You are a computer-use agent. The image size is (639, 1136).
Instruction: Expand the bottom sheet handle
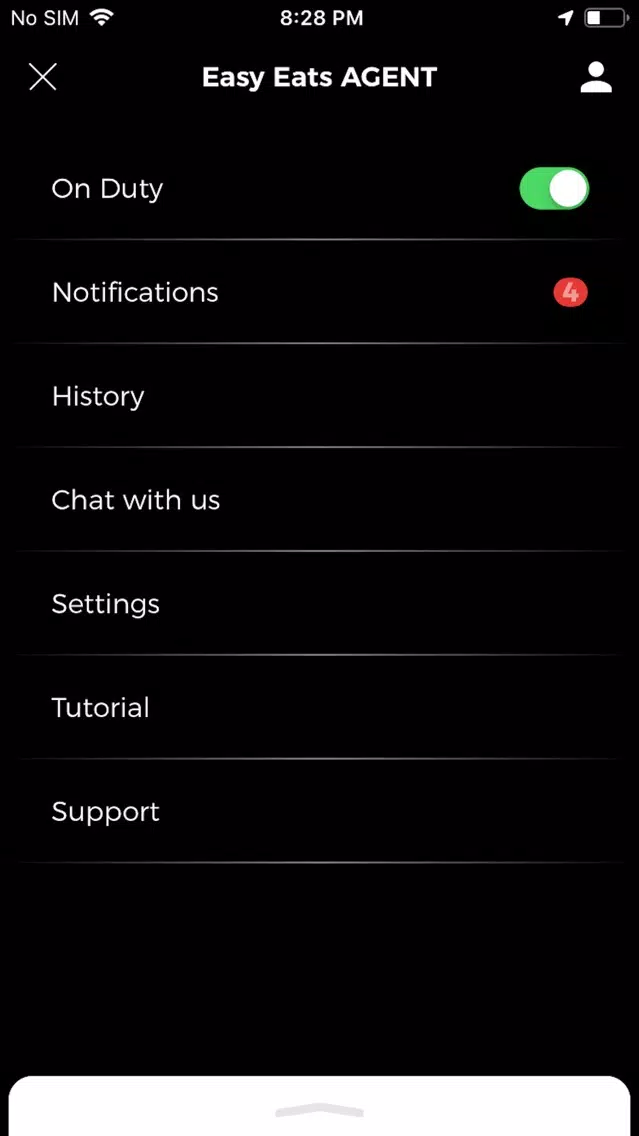pos(320,1111)
